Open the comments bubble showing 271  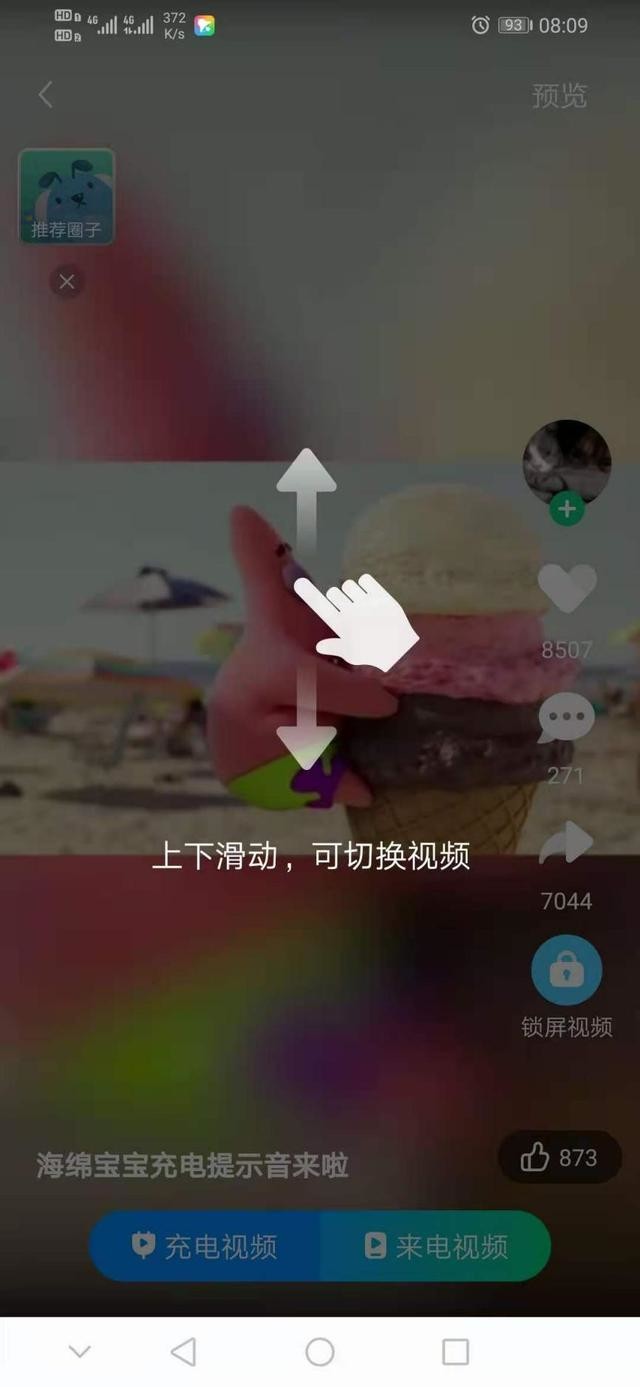click(x=566, y=719)
